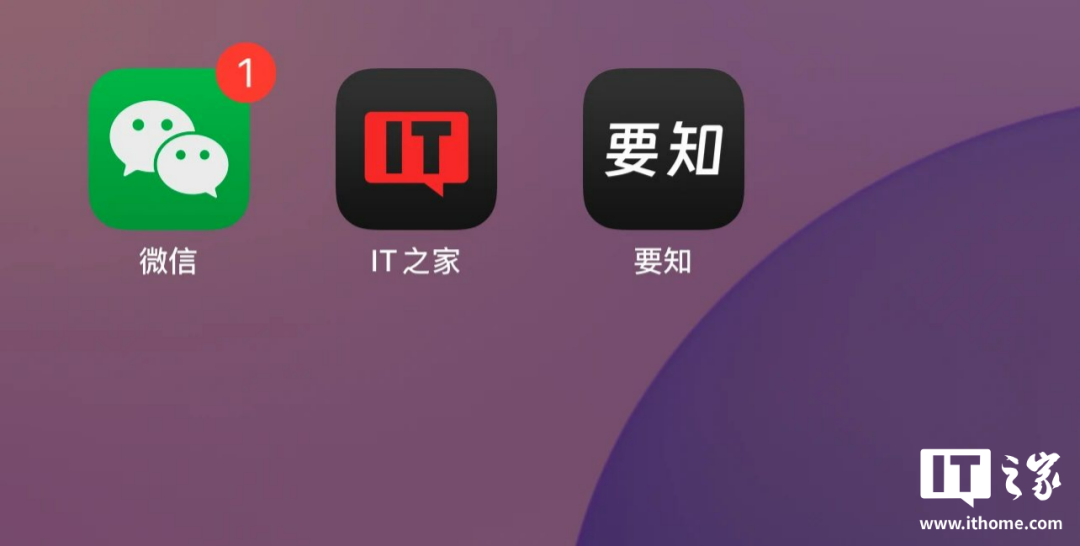Launch the IT之家 app
The width and height of the screenshot is (1080, 546).
point(416,150)
